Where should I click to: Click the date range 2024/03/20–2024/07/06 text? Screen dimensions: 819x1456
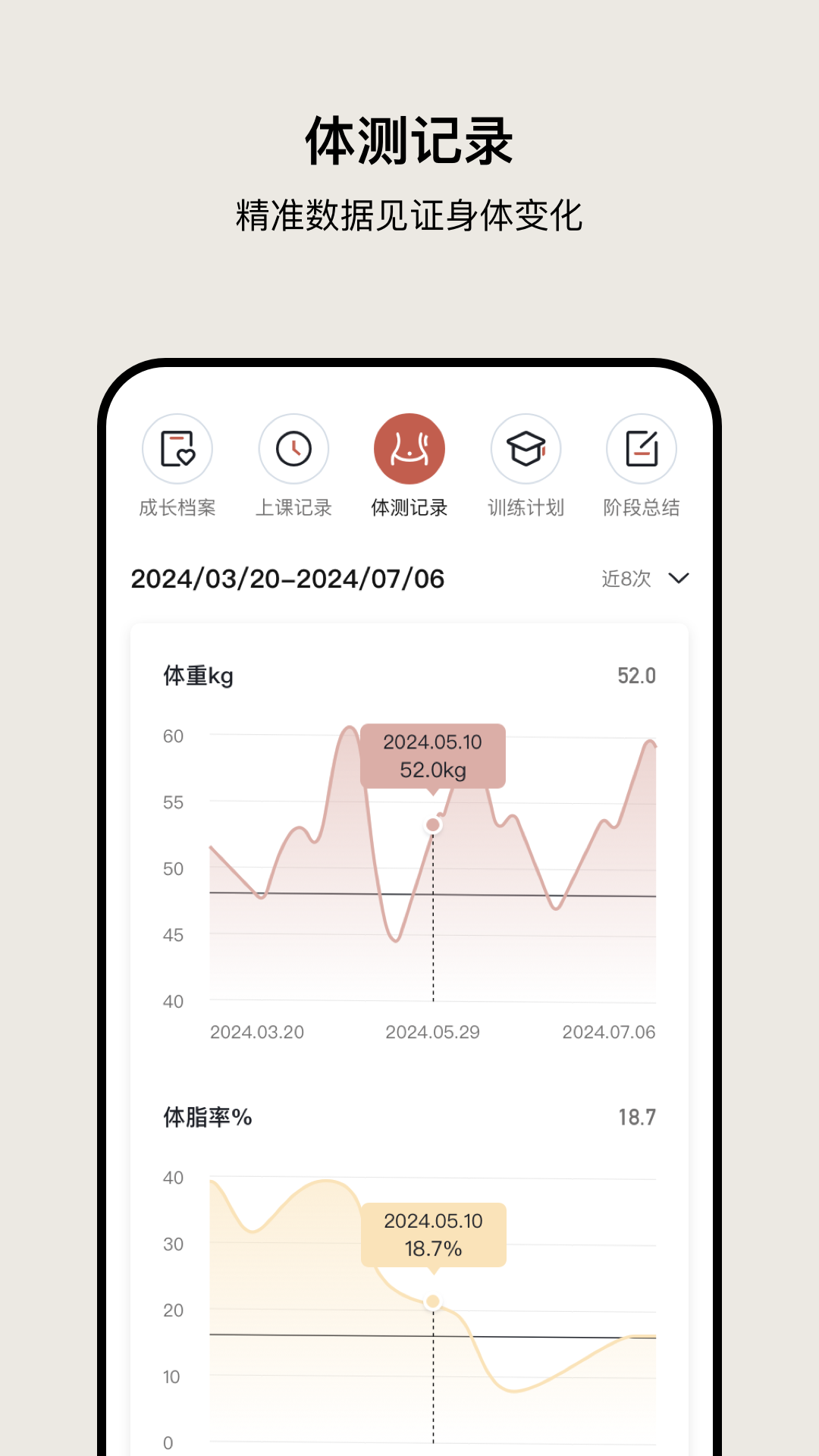pos(288,578)
